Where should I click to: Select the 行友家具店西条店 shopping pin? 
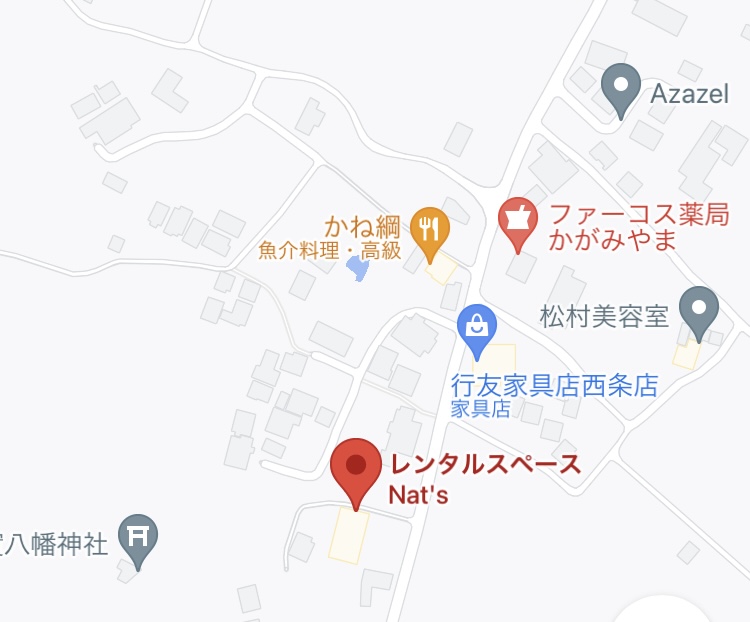point(478,329)
